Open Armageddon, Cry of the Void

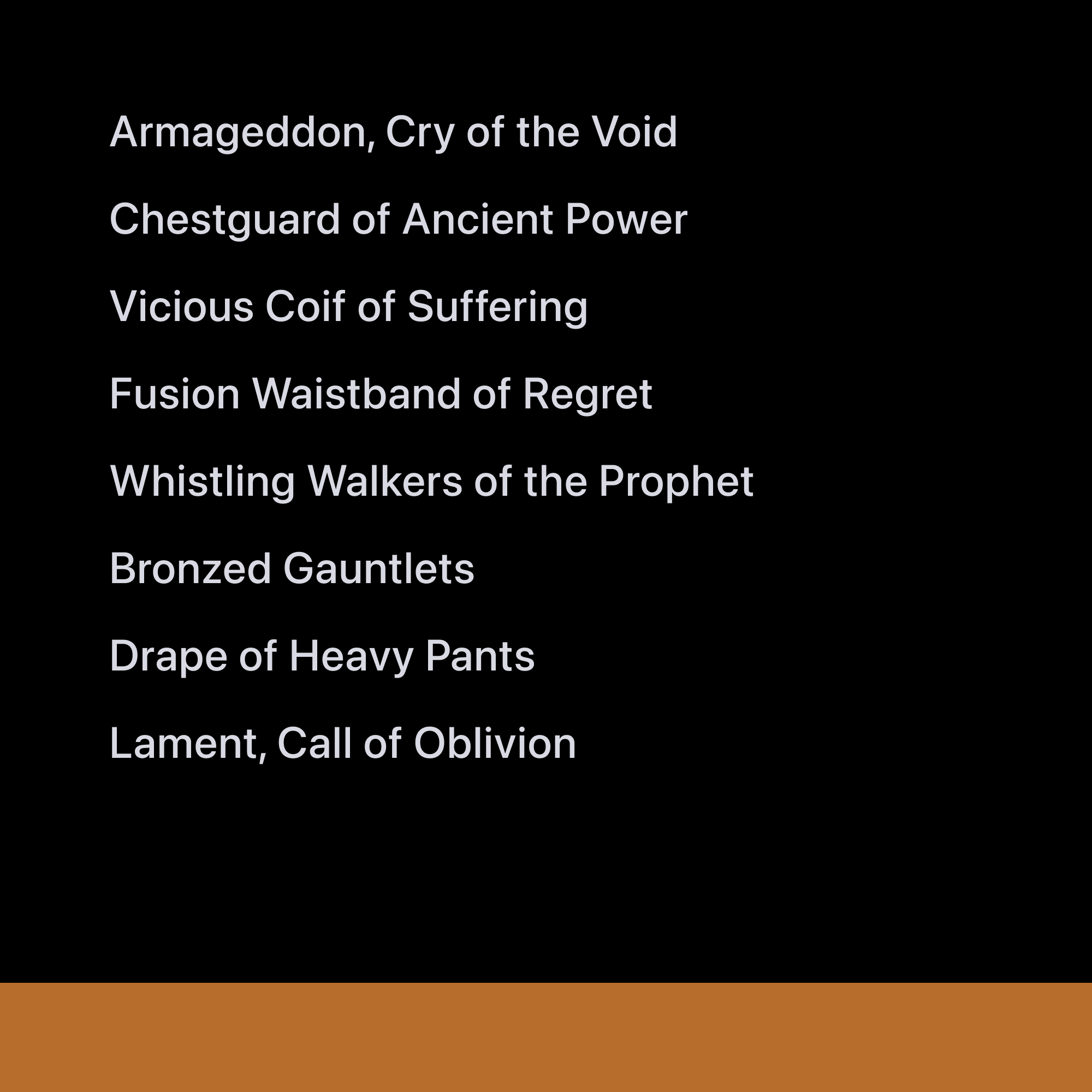393,132
